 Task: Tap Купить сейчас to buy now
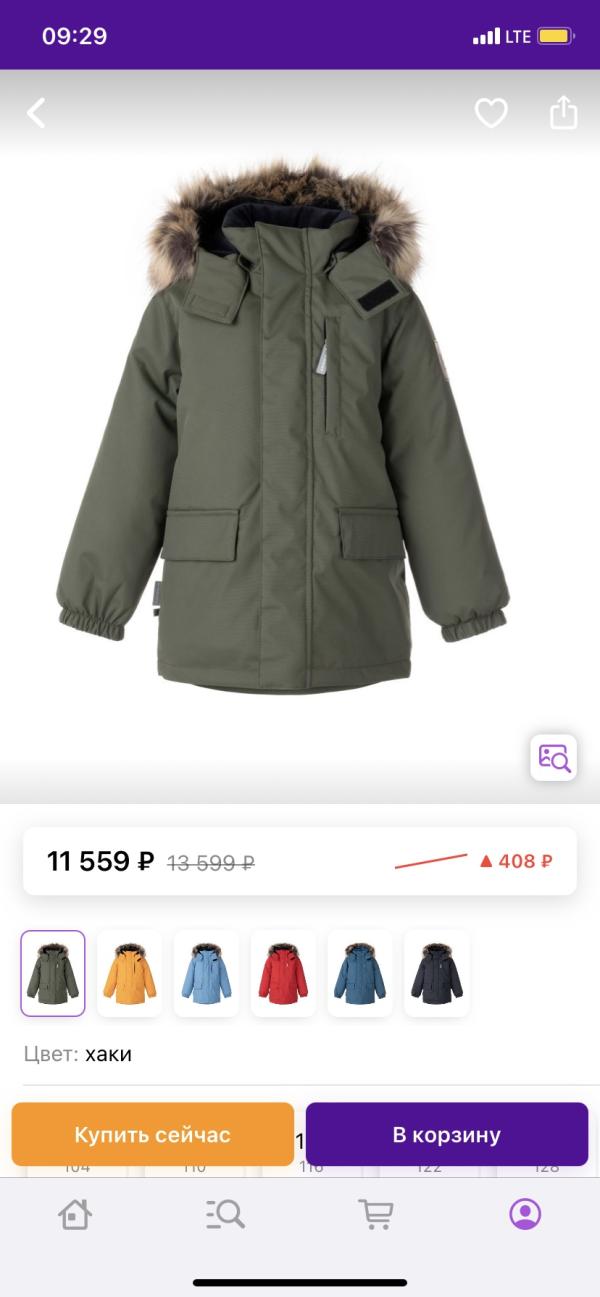(x=153, y=1135)
